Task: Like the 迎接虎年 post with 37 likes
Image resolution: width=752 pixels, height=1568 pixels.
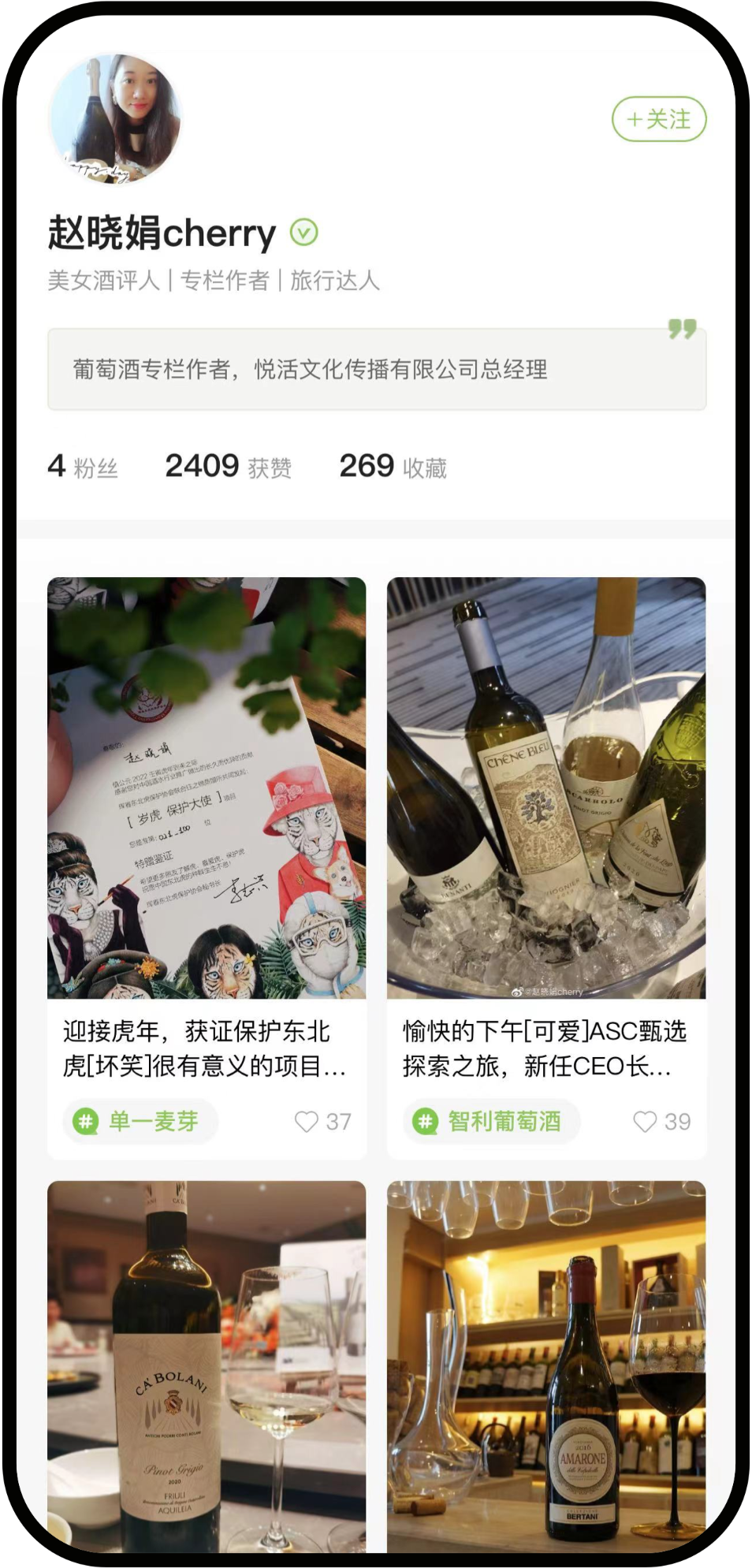Action: (x=307, y=1121)
